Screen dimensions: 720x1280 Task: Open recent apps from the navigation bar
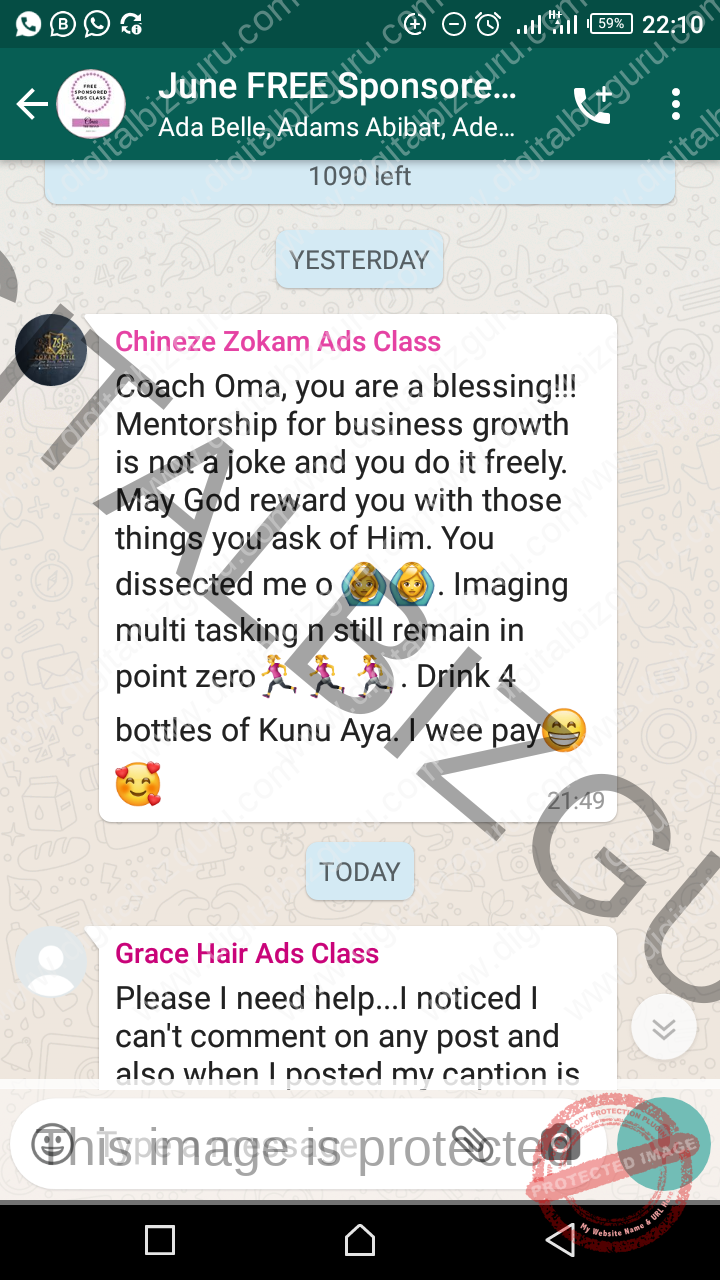(160, 1241)
